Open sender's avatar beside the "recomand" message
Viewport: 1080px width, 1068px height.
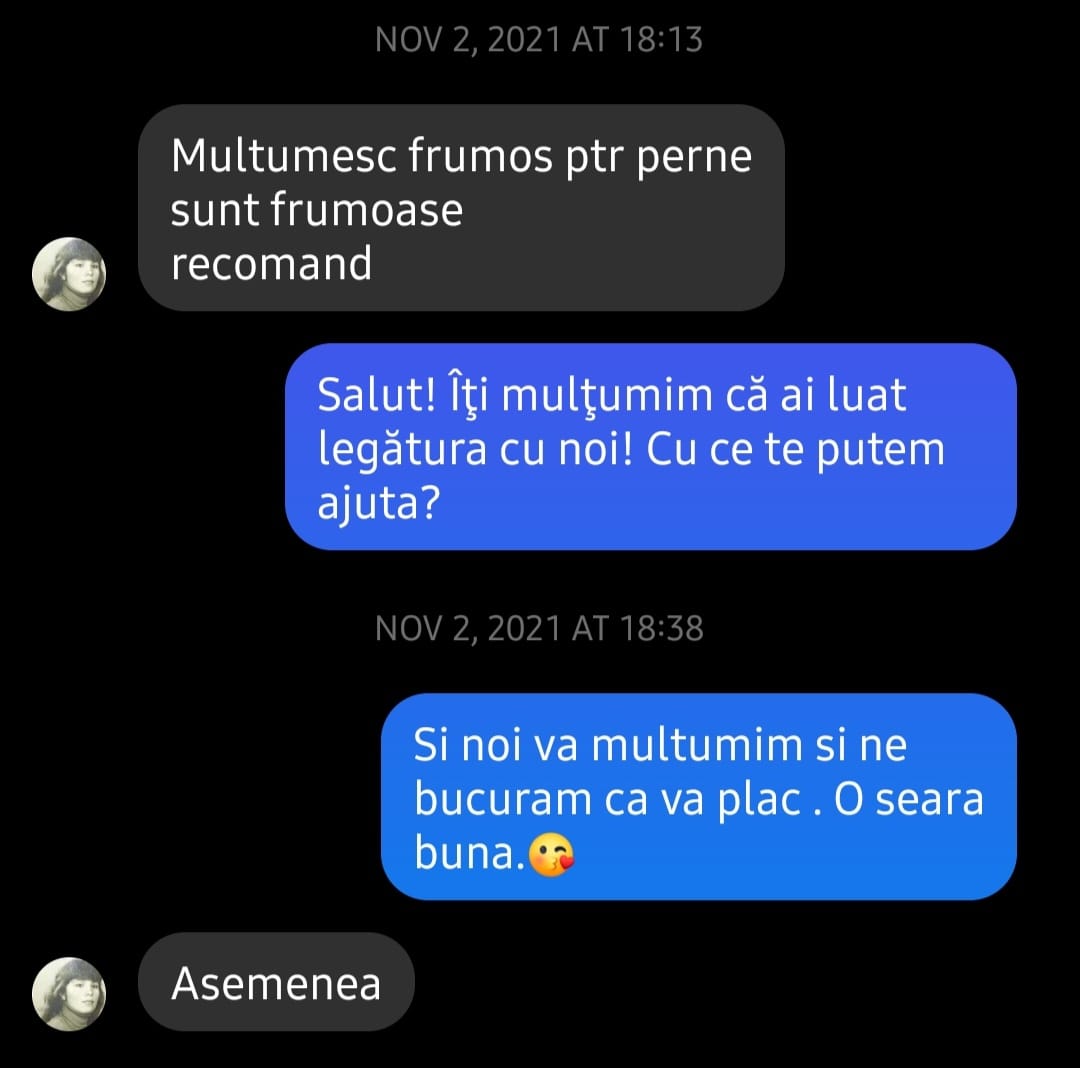click(x=69, y=274)
